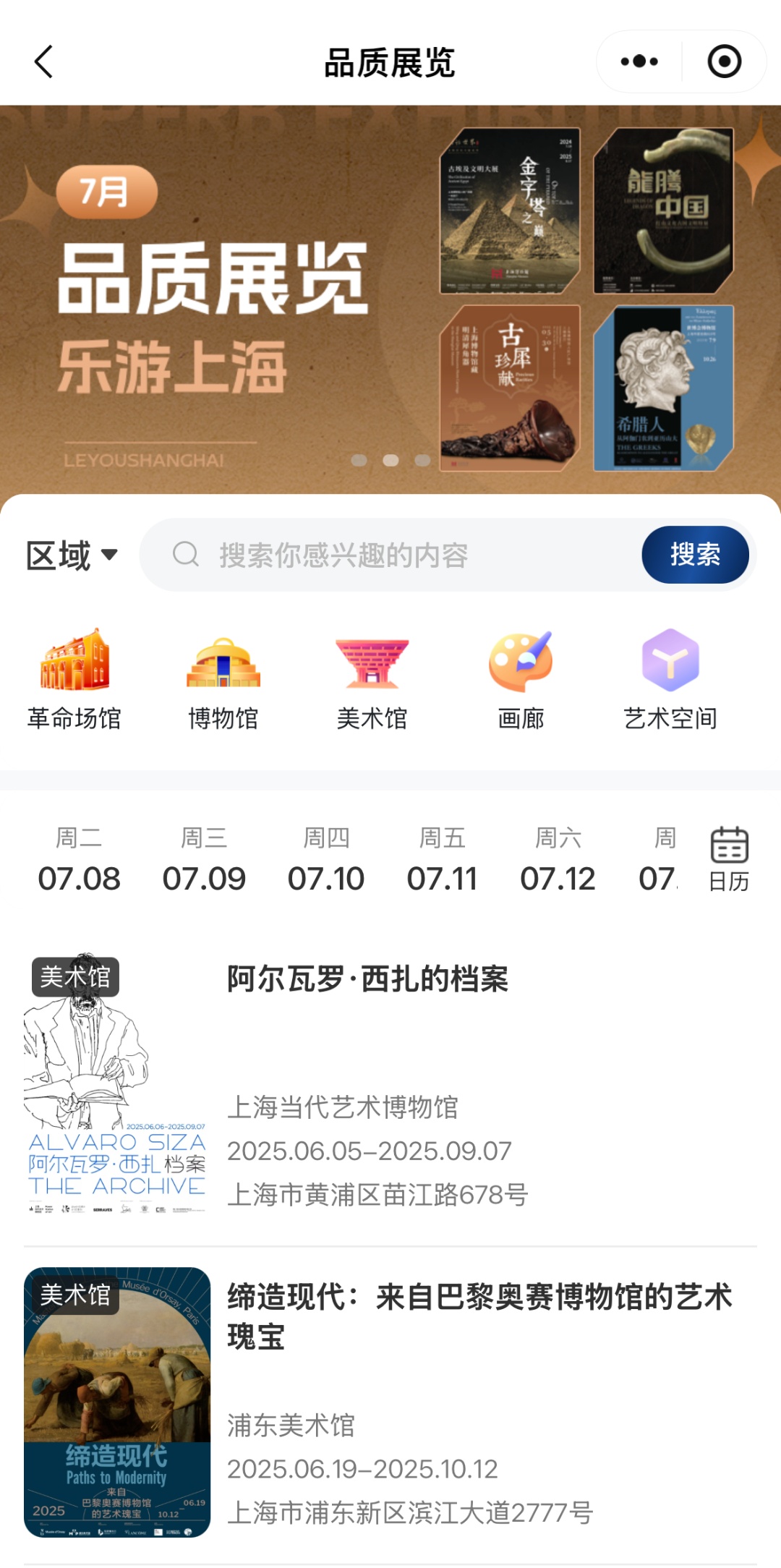Choose the date 周四 07.10
The image size is (781, 1568).
pyautogui.click(x=326, y=861)
